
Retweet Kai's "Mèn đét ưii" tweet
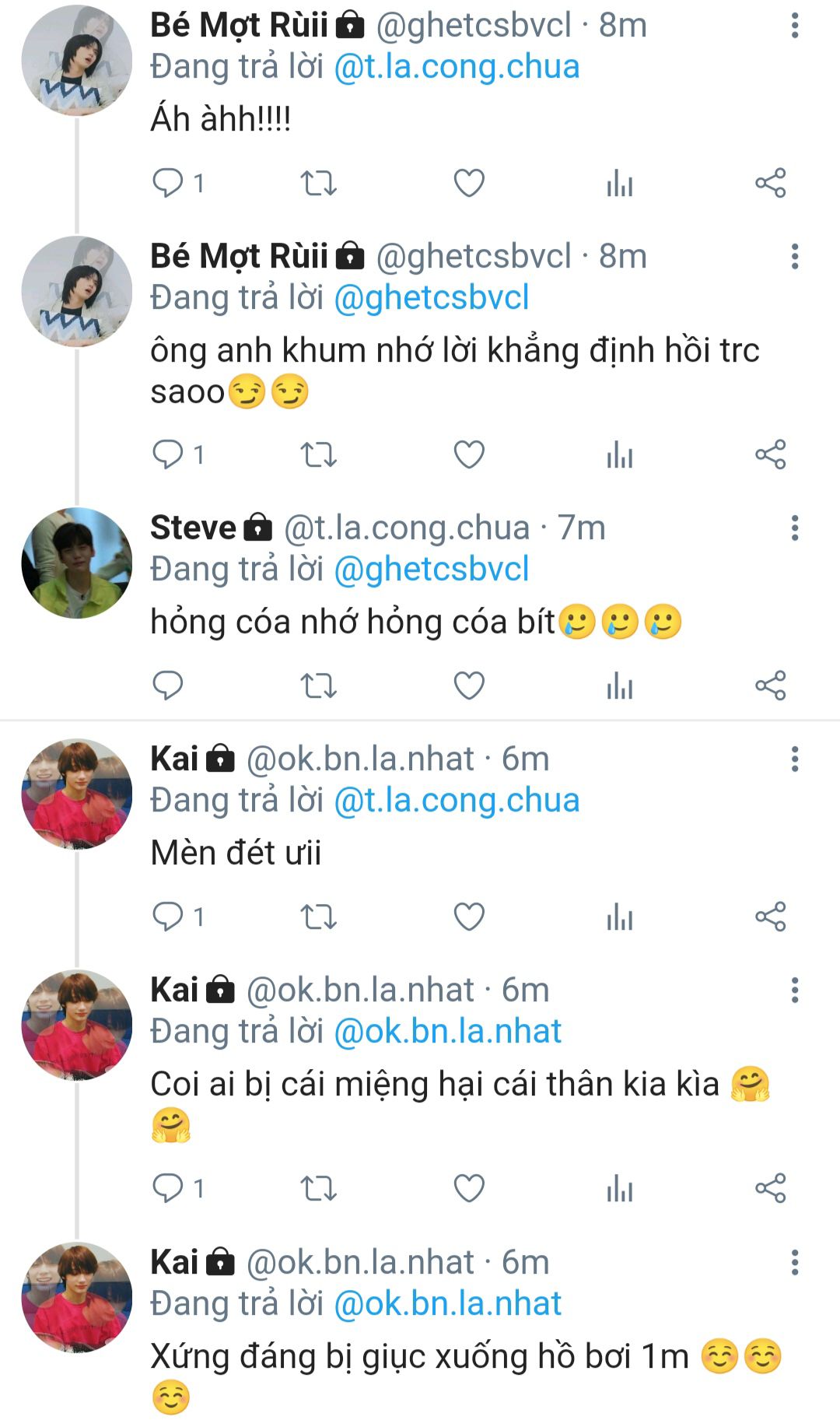pos(318,917)
